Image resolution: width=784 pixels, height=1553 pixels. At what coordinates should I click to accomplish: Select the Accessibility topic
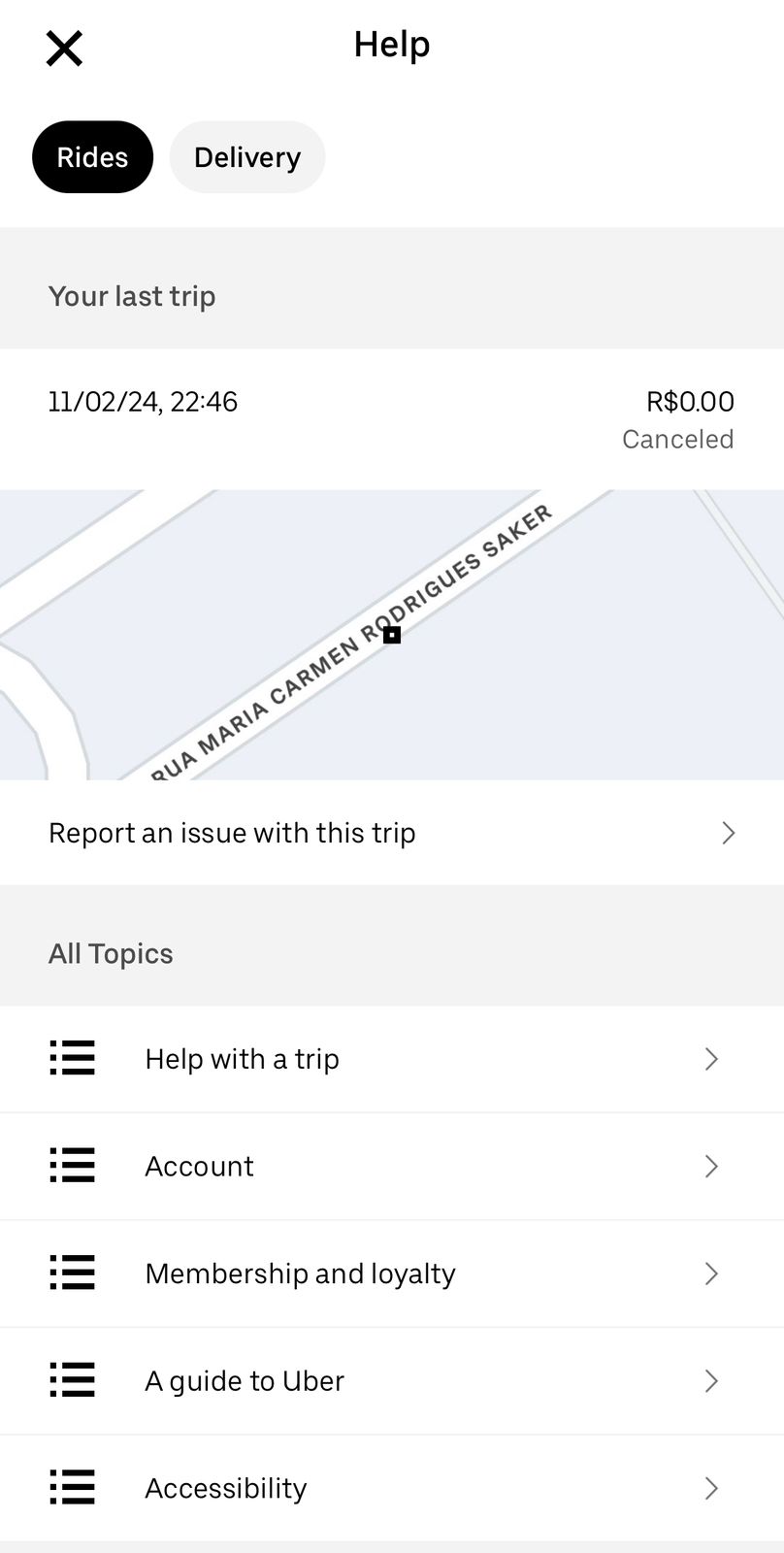(x=391, y=1488)
